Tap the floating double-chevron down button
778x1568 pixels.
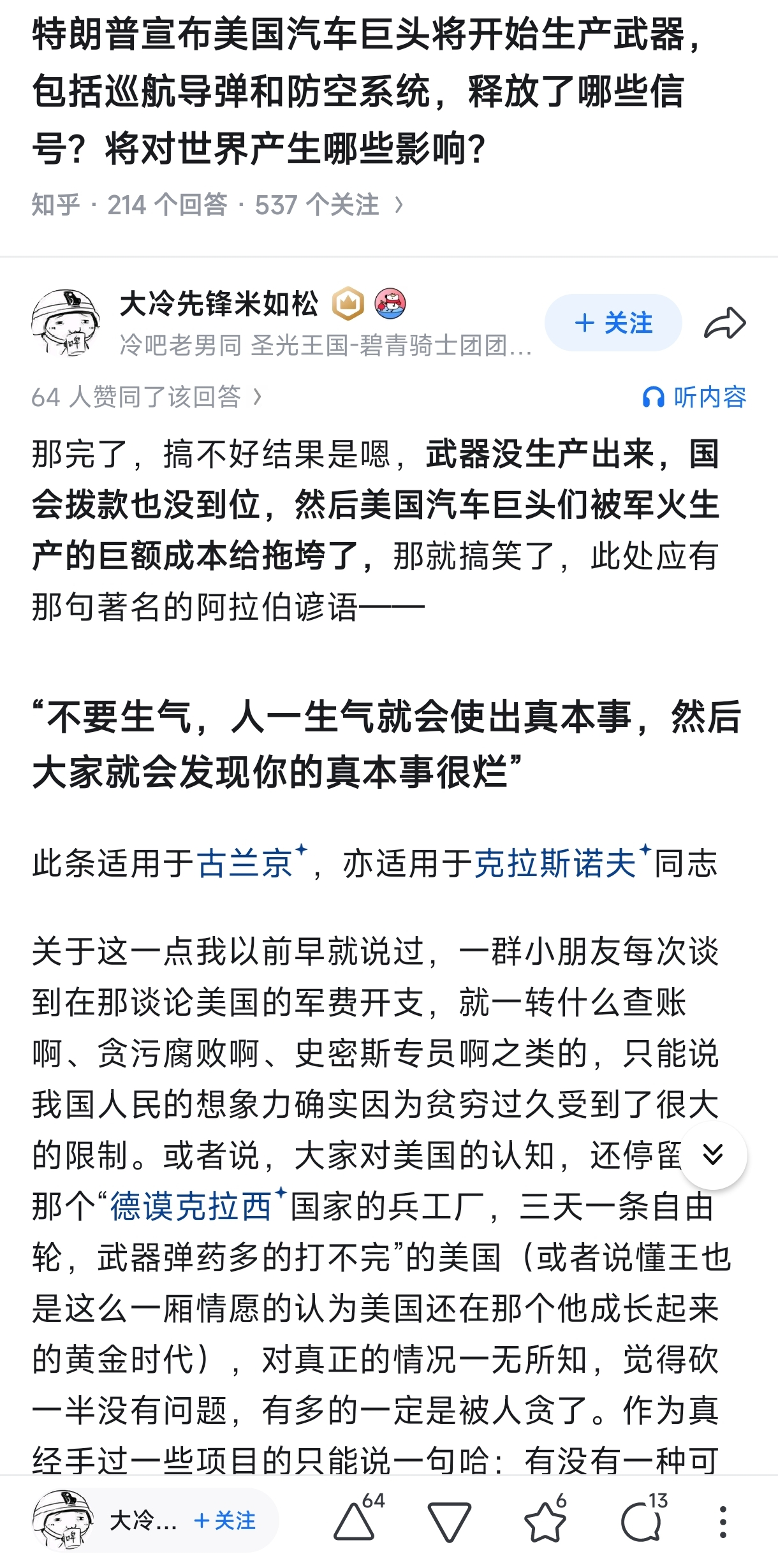(x=712, y=1154)
